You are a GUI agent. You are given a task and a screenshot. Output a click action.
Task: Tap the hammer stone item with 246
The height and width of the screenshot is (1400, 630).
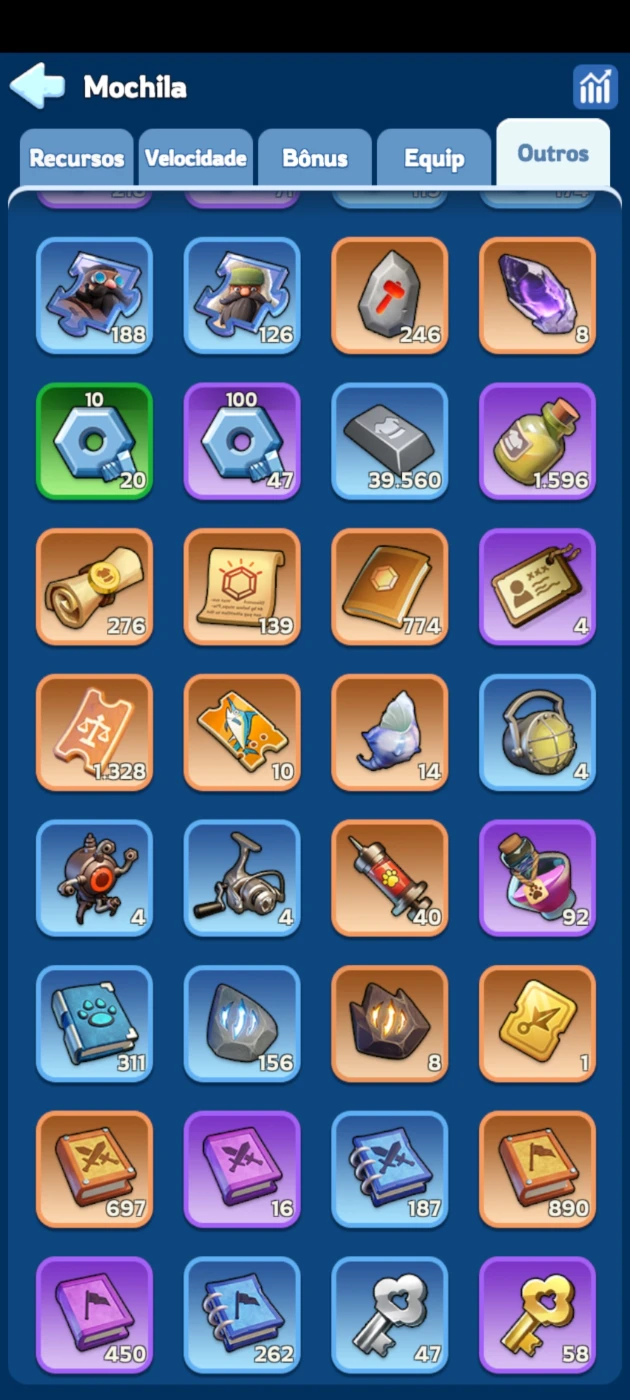click(390, 295)
